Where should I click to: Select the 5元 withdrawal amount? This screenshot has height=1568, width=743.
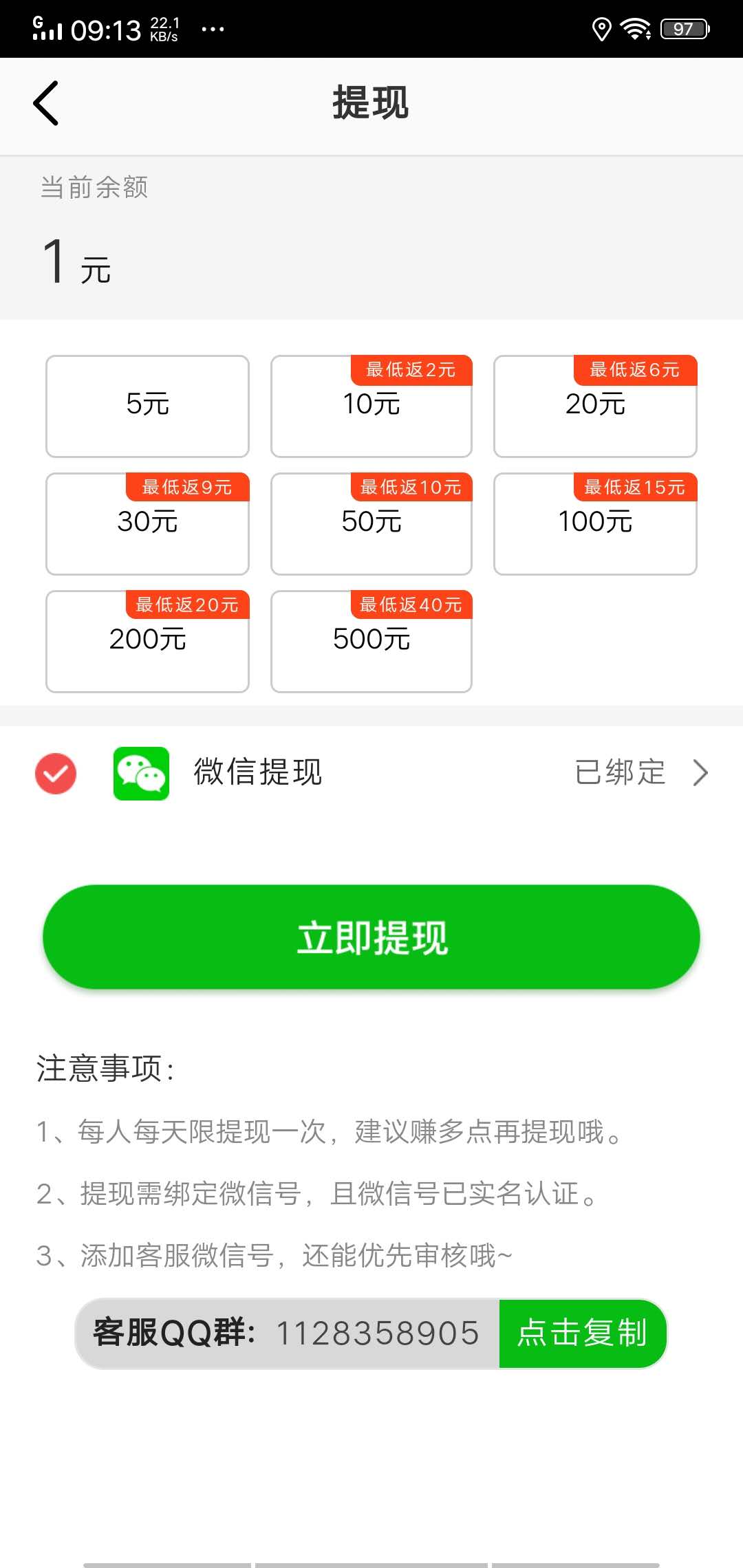tap(147, 406)
